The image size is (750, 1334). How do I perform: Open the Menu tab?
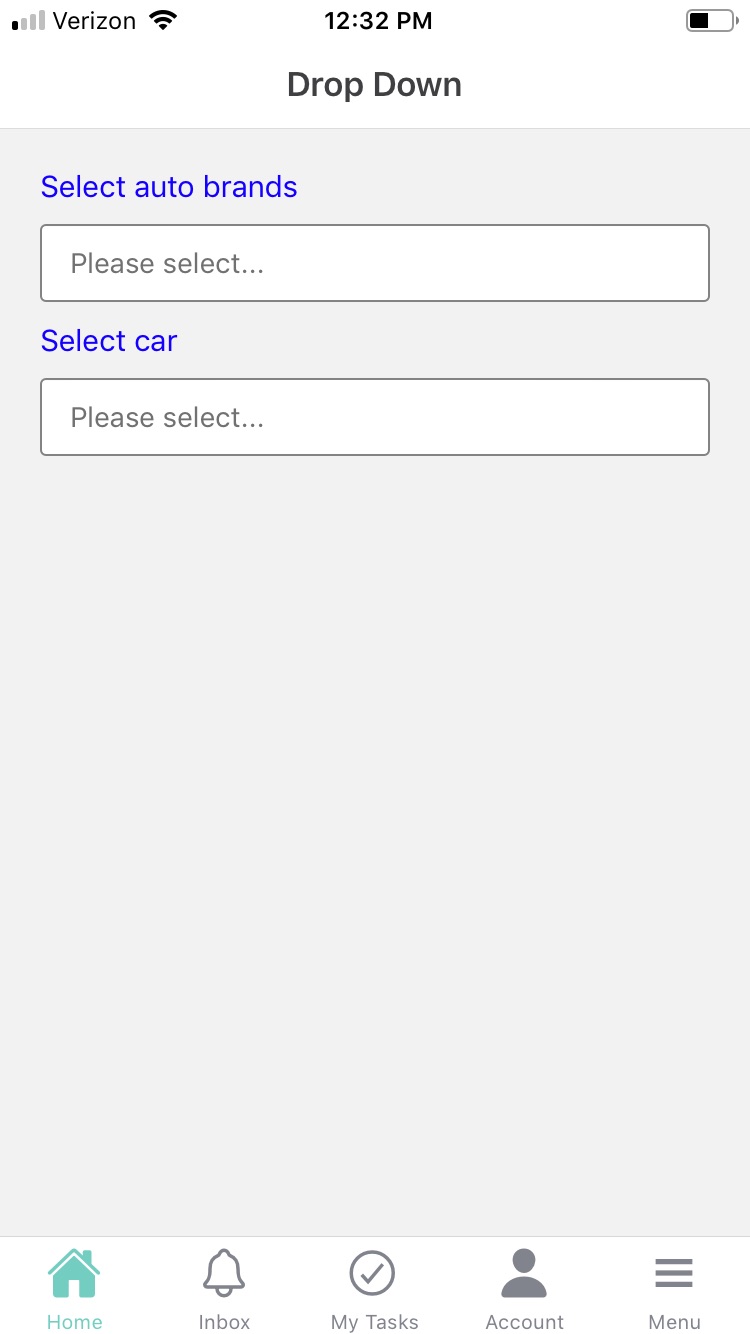click(674, 1288)
